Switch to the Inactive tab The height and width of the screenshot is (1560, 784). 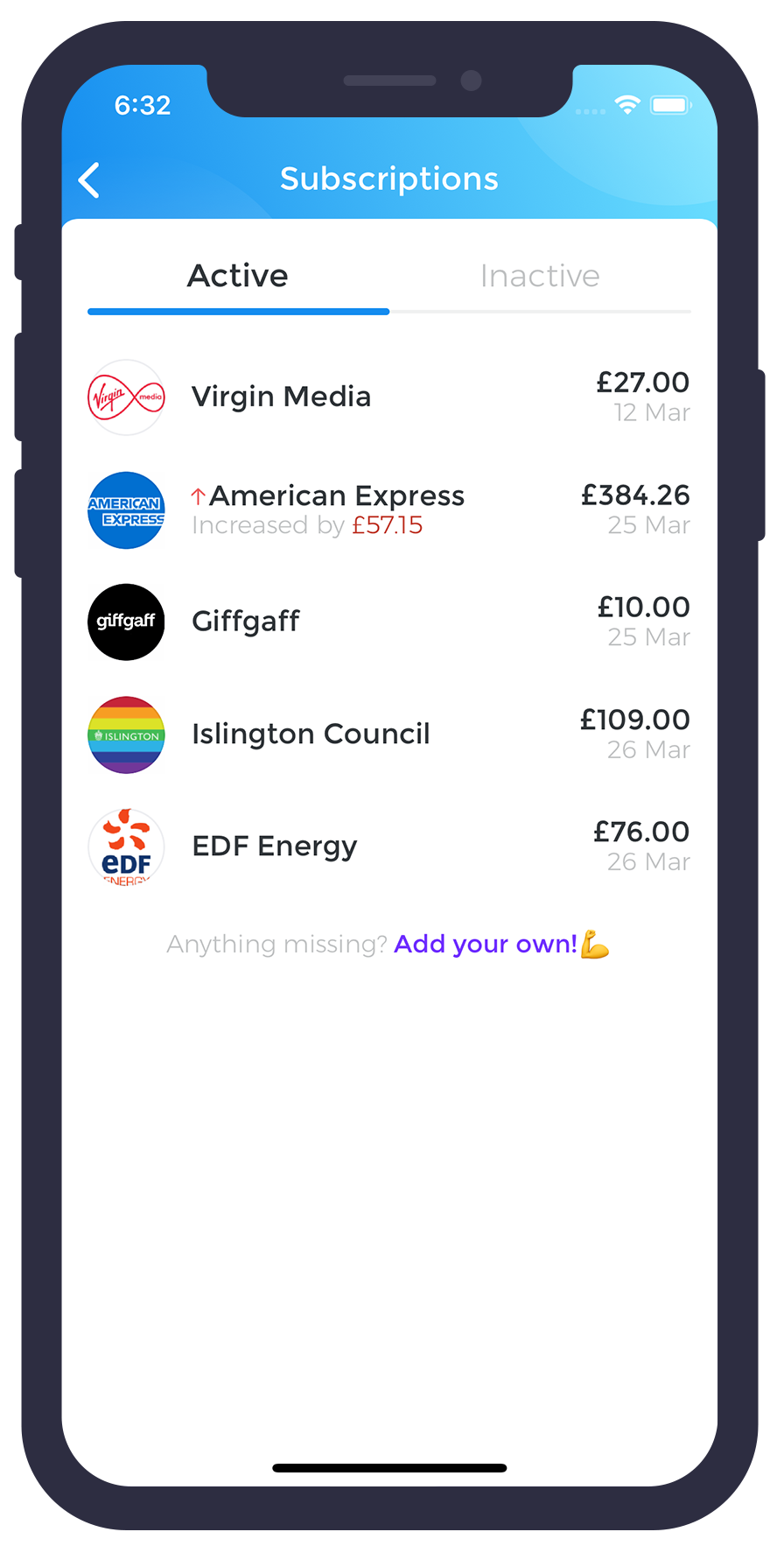click(x=539, y=277)
